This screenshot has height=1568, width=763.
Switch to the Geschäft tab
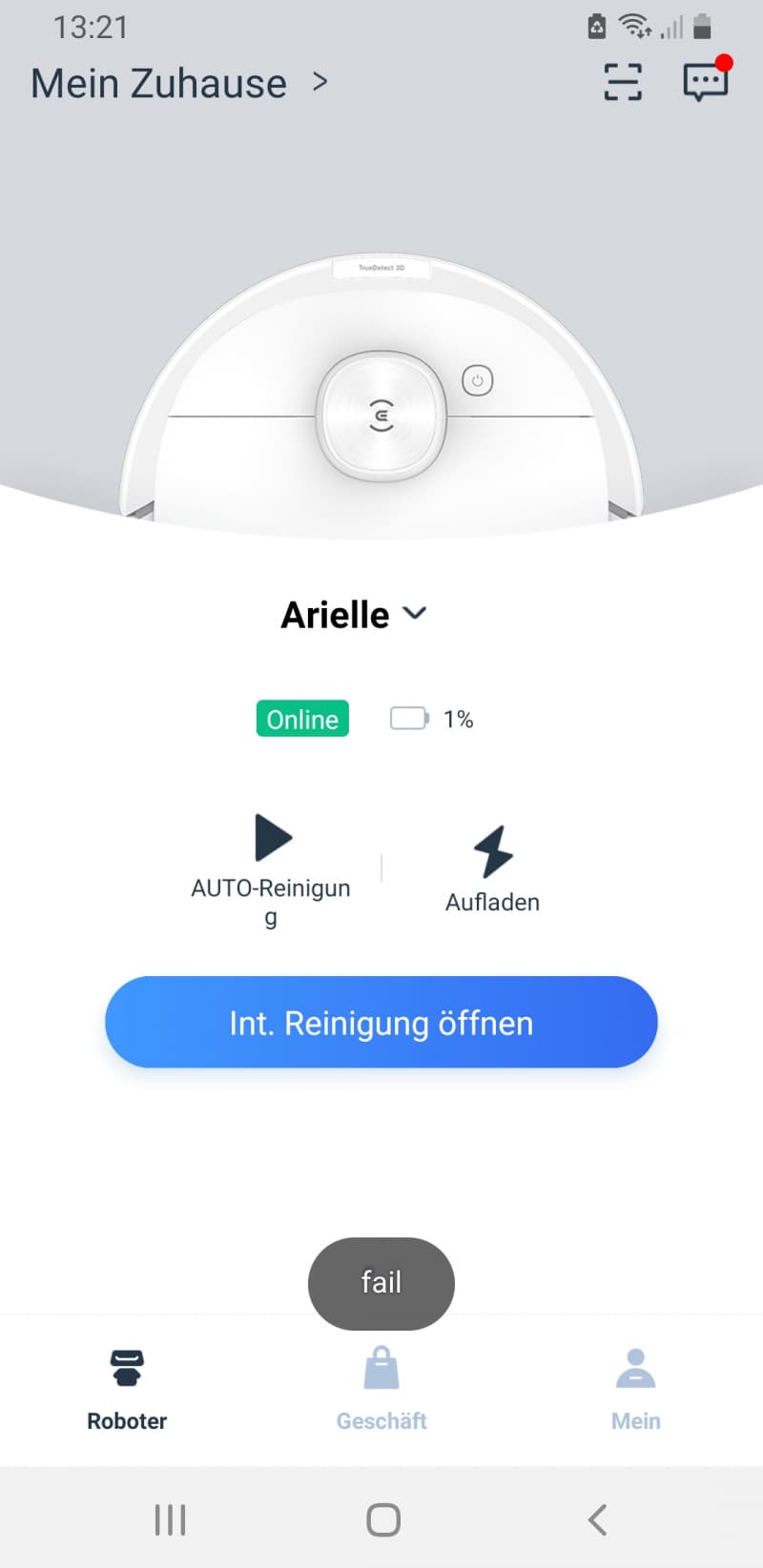tap(381, 1389)
